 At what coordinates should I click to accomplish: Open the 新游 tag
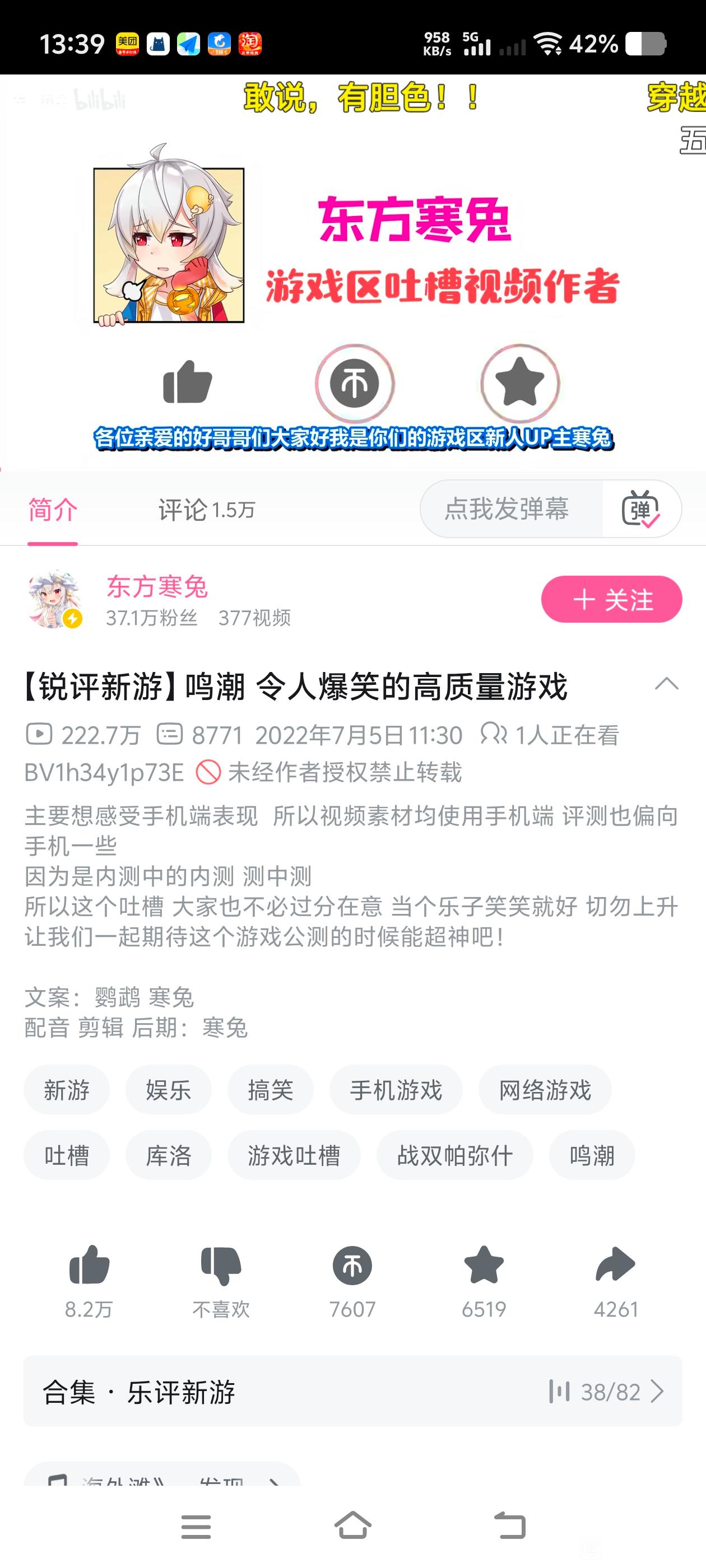tap(66, 1090)
